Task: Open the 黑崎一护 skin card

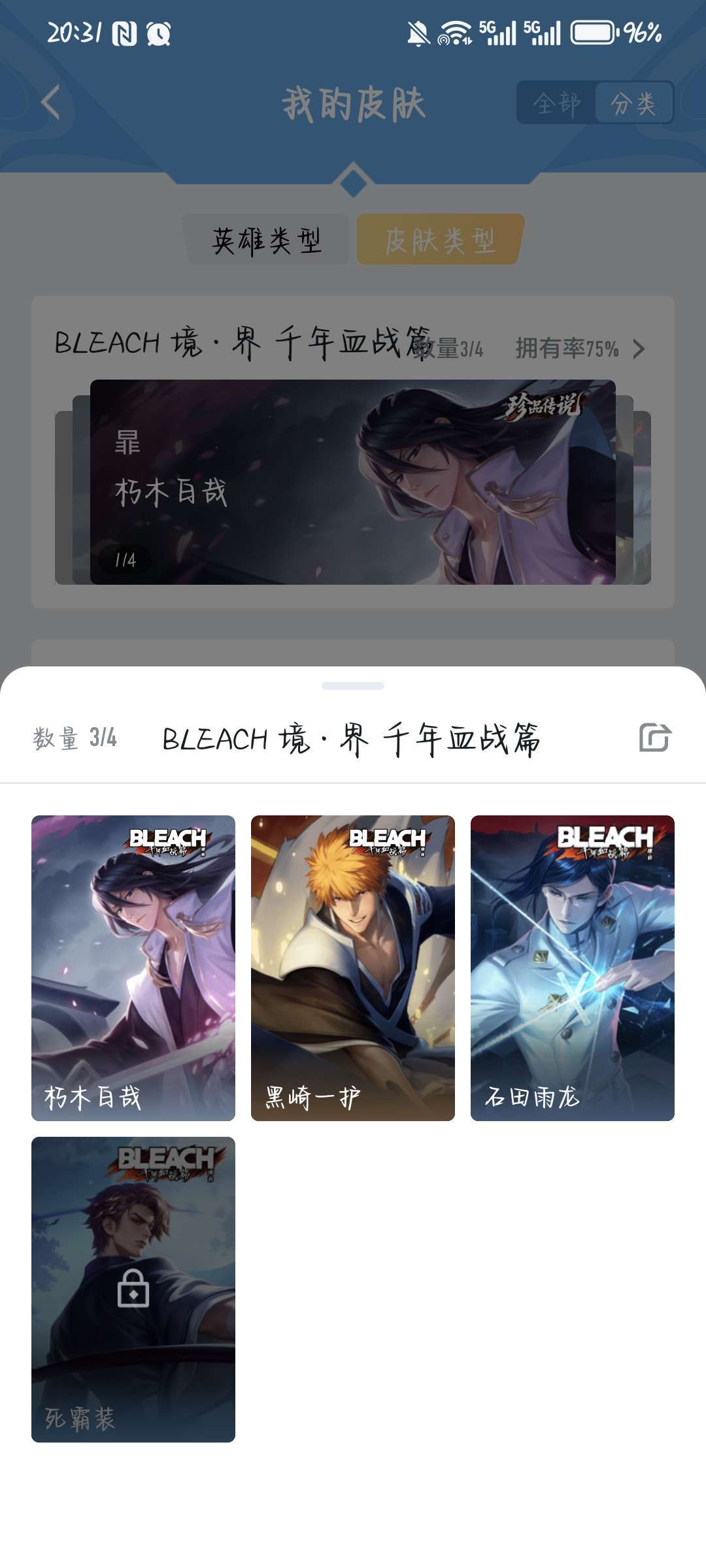Action: point(353,968)
